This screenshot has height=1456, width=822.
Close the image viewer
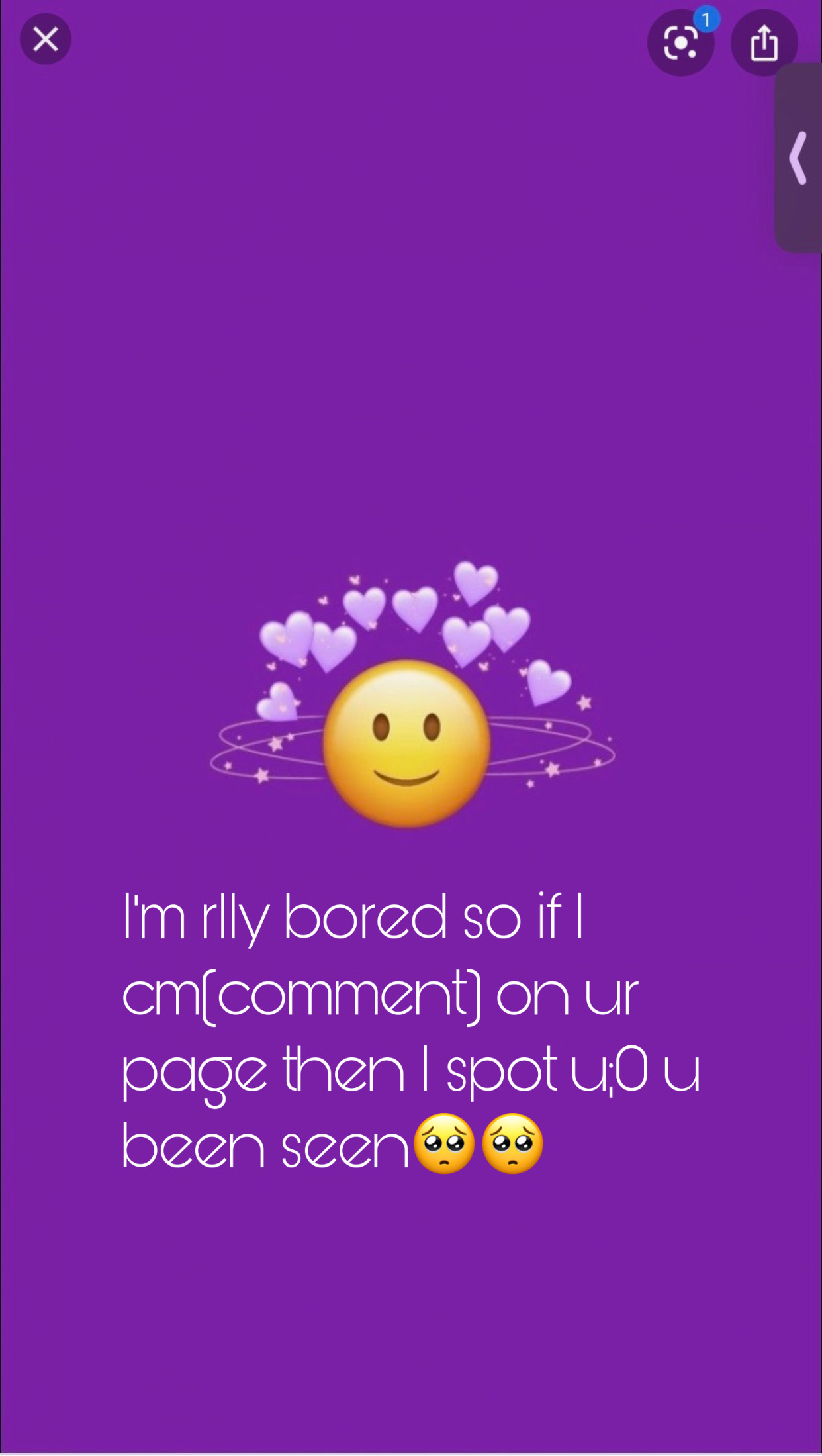point(45,40)
